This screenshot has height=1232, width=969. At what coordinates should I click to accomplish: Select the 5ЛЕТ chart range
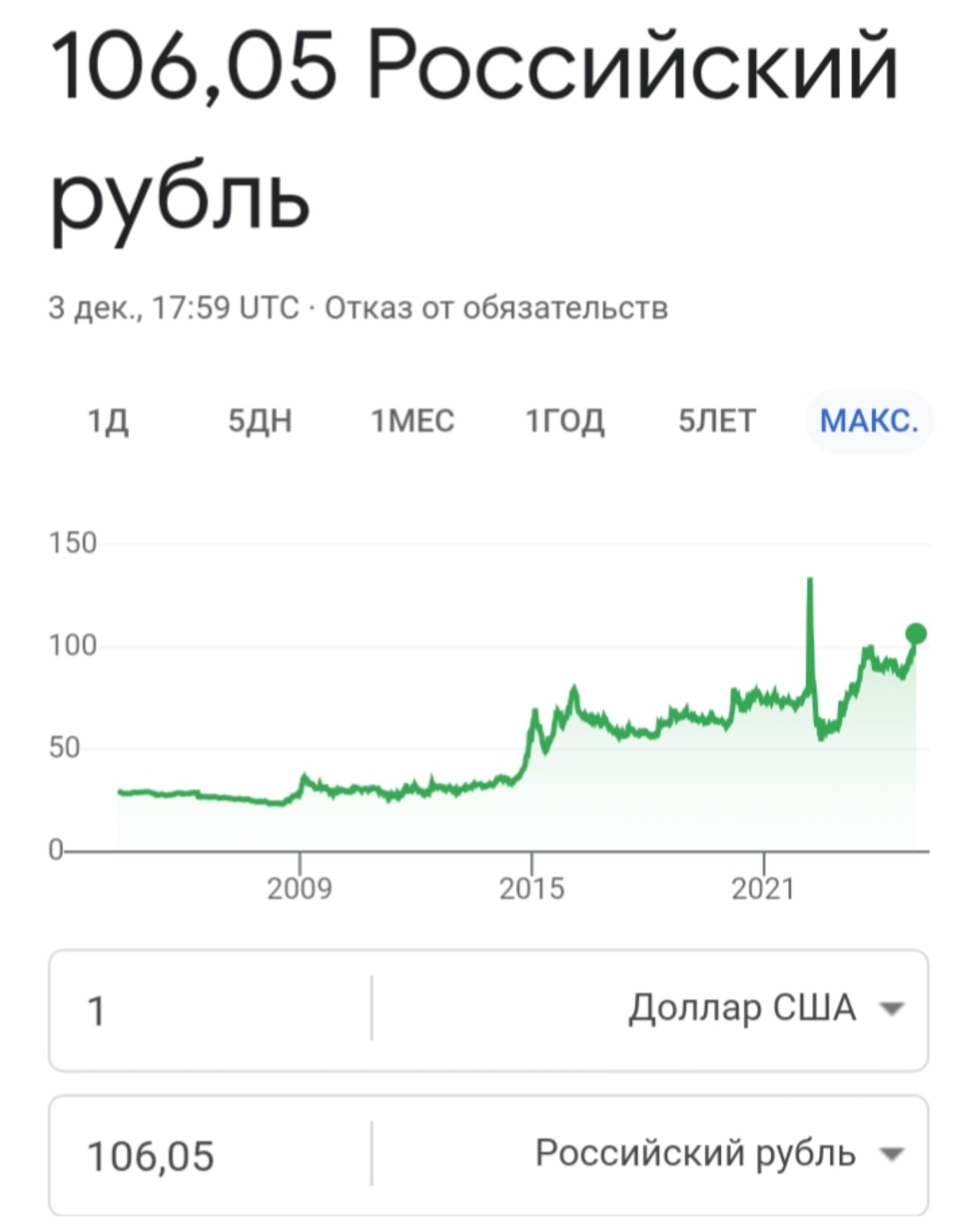point(717,421)
